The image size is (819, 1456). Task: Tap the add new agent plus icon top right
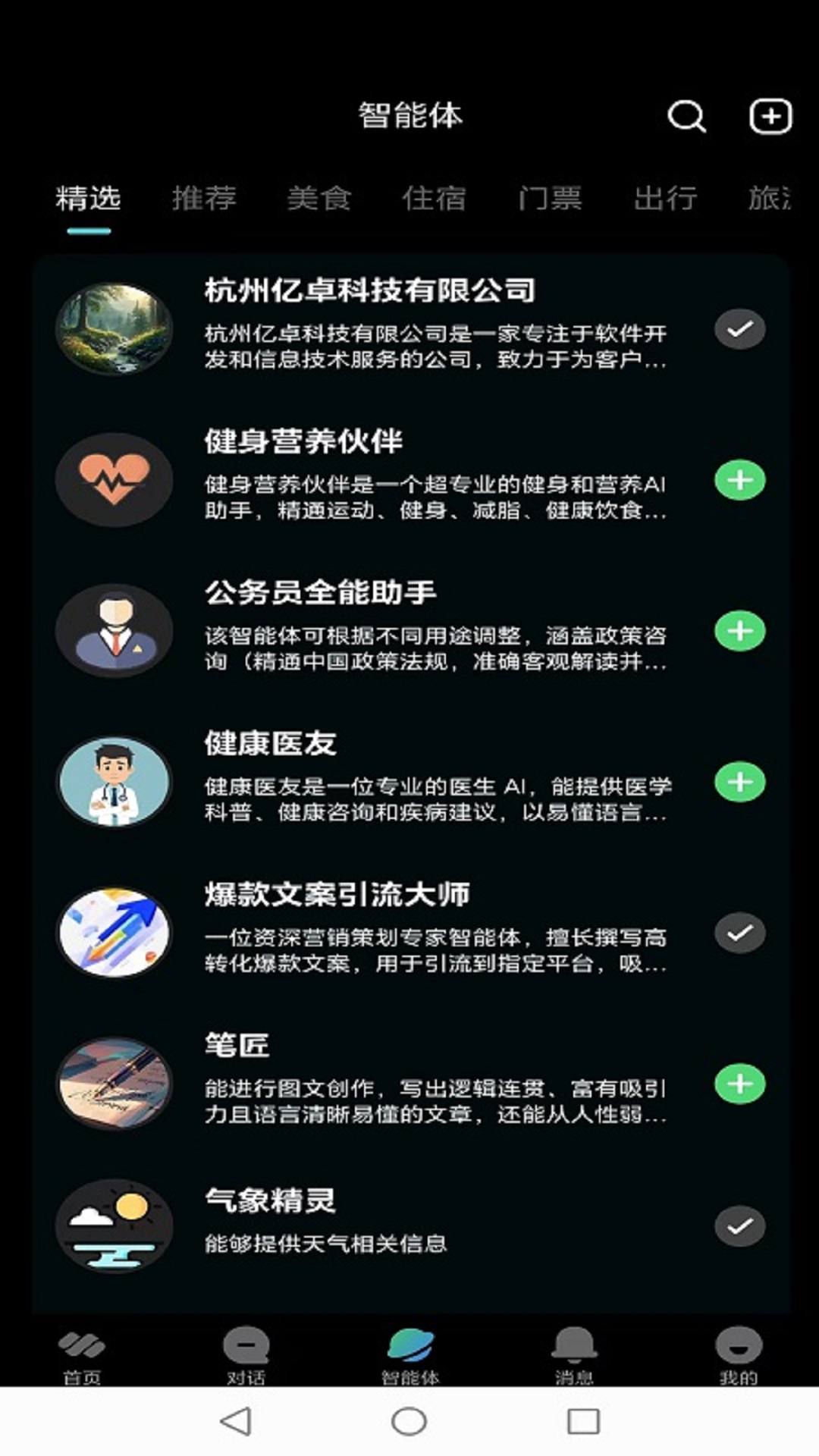[771, 118]
